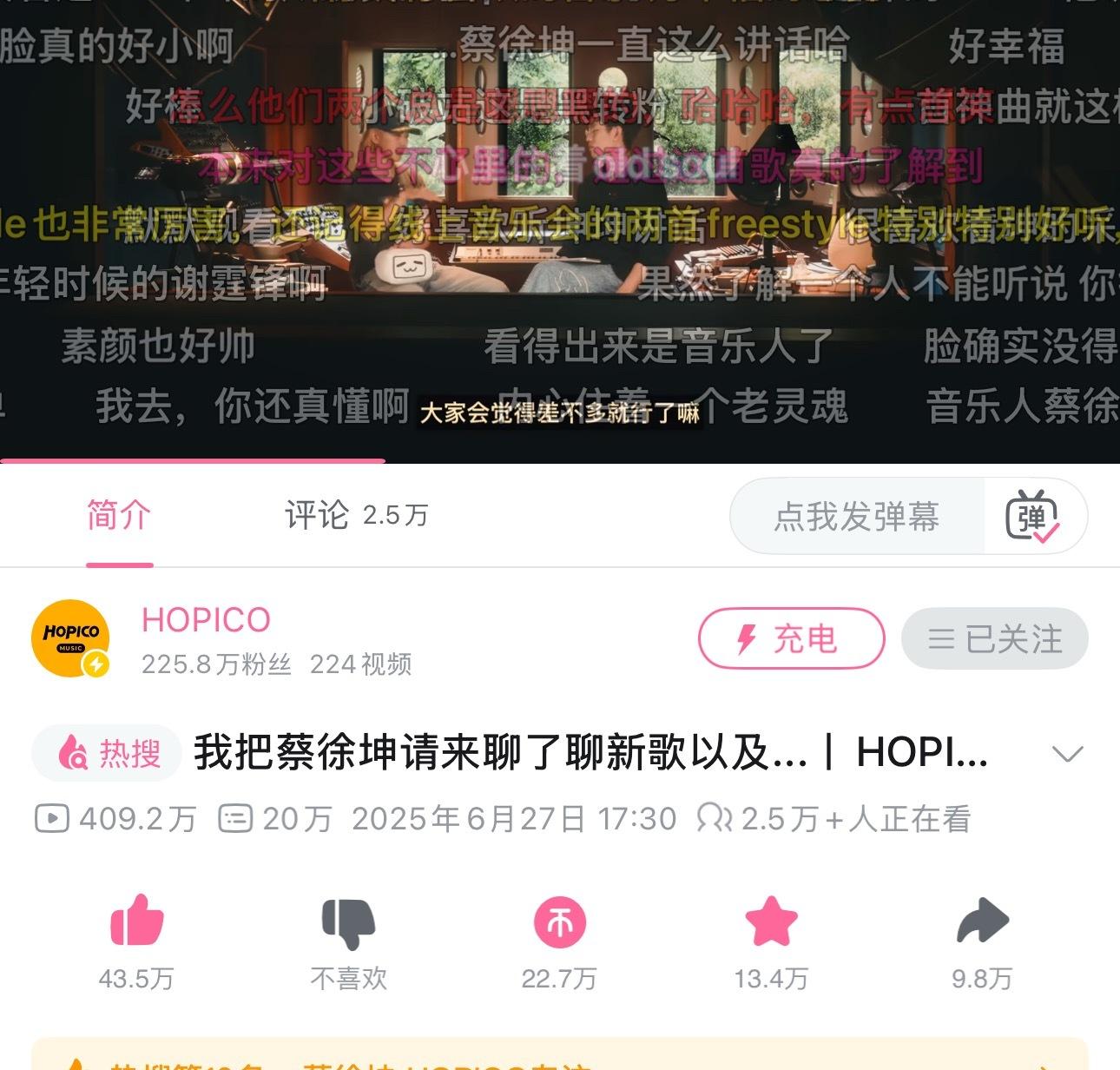The width and height of the screenshot is (1120, 1070).
Task: Open the 热搜 trending tag
Action: coord(108,753)
